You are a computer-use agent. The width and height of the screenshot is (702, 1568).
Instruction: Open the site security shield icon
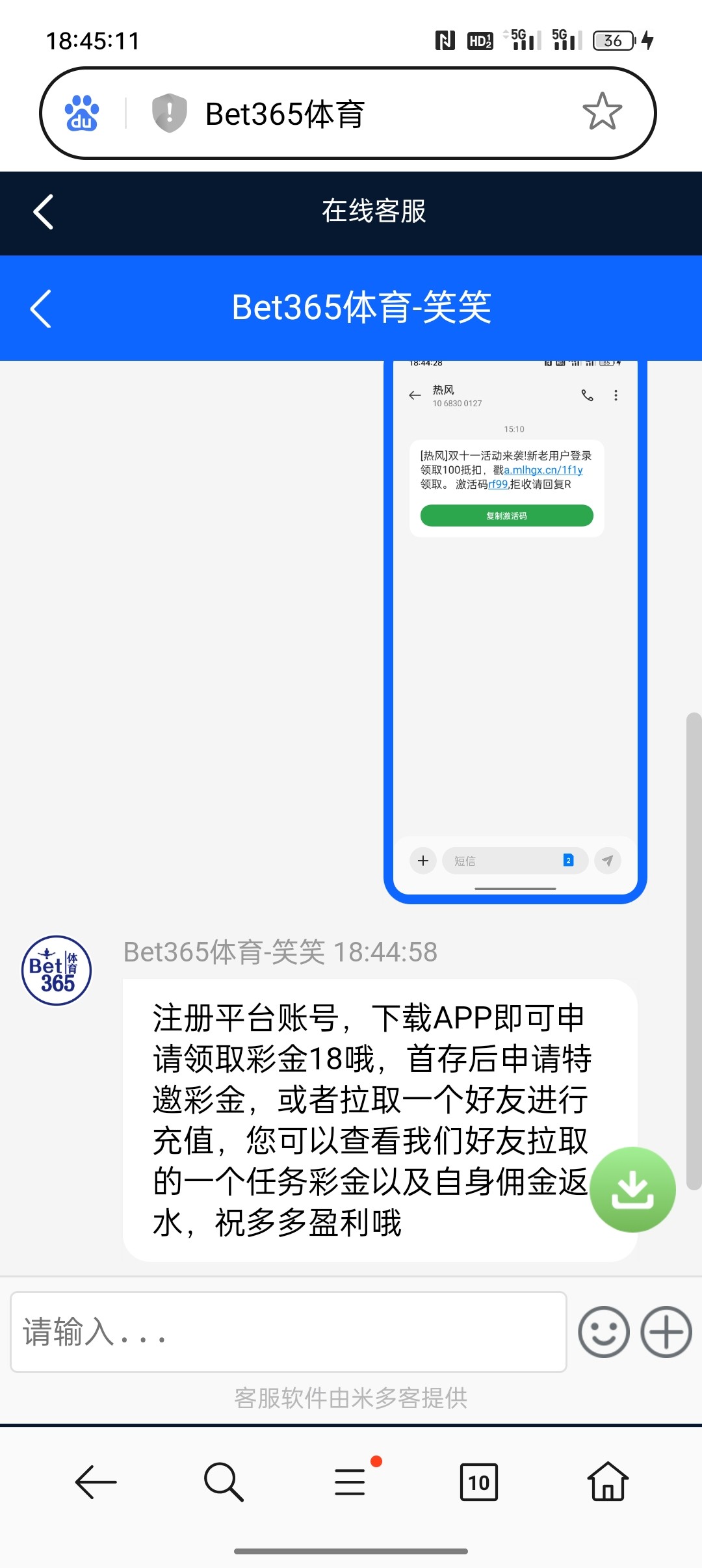tap(169, 113)
